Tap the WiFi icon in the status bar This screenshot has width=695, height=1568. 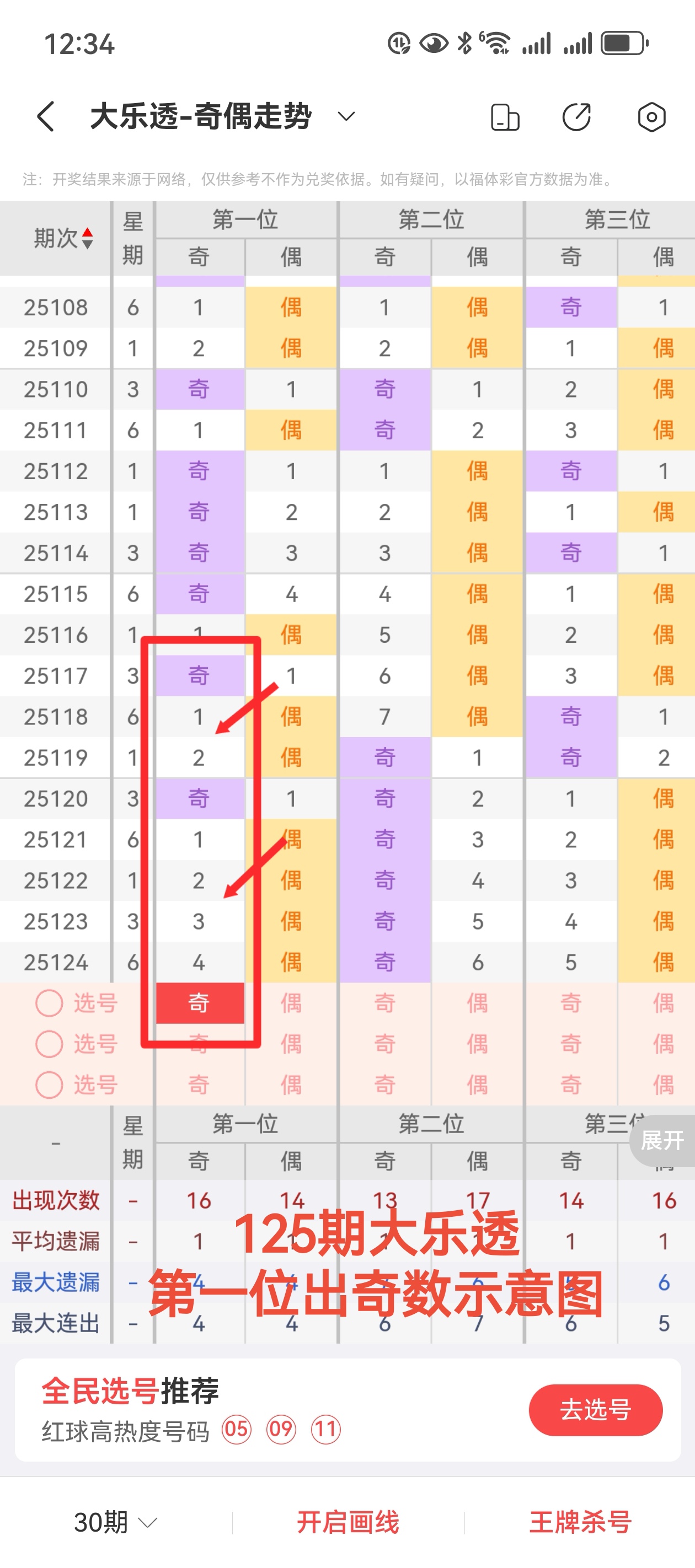[x=497, y=41]
